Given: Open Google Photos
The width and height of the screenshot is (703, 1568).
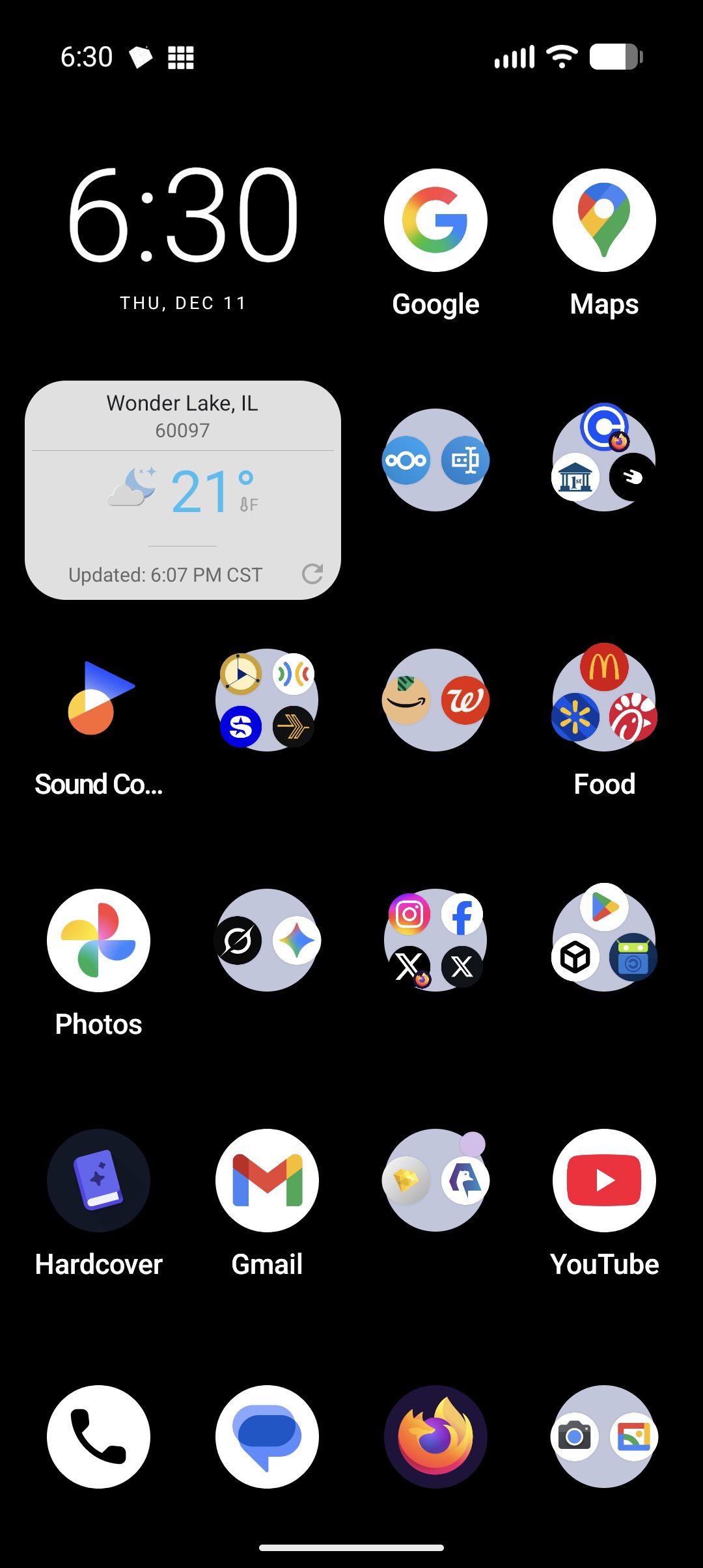Looking at the screenshot, I should [98, 941].
